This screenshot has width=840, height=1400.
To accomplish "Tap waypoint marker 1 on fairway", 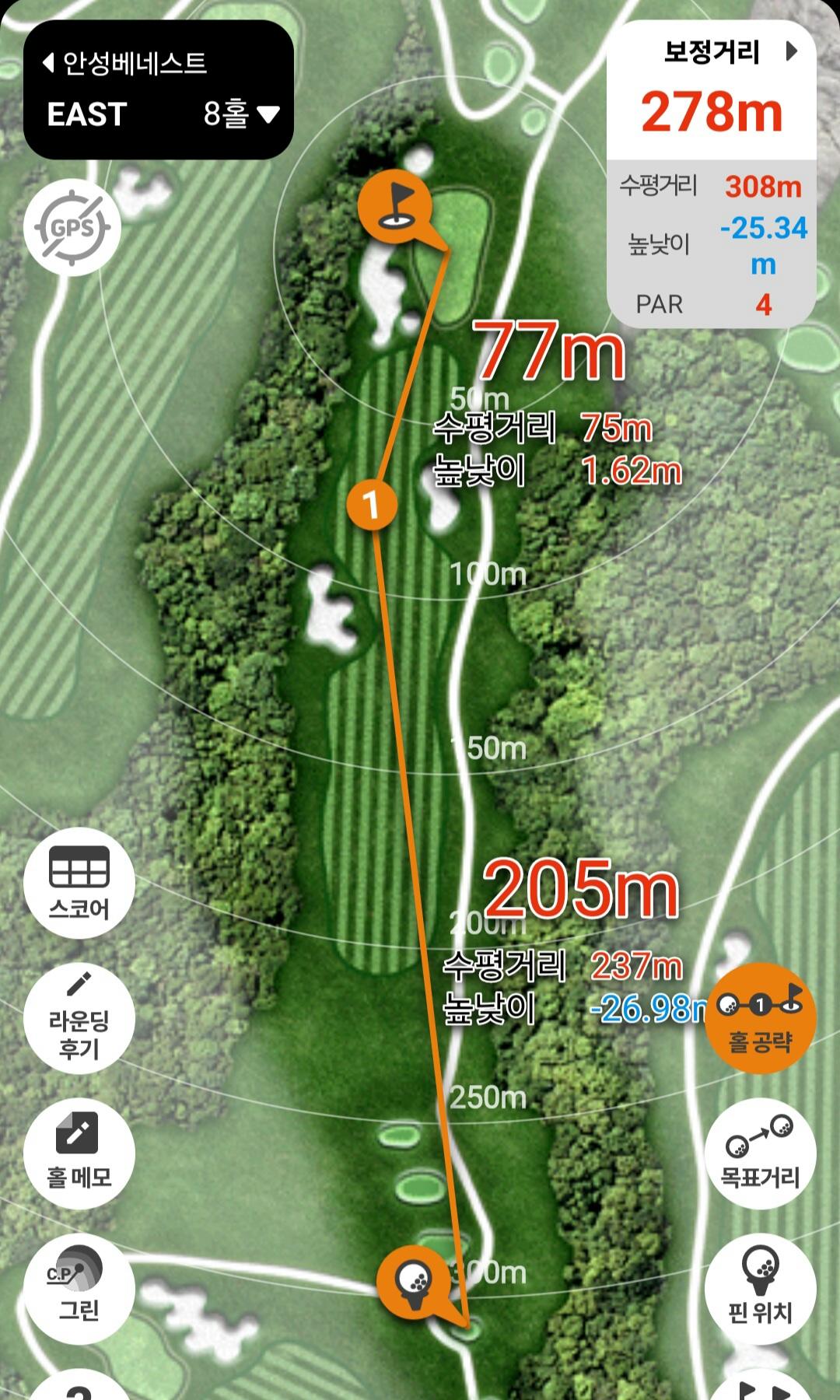I will click(x=373, y=504).
